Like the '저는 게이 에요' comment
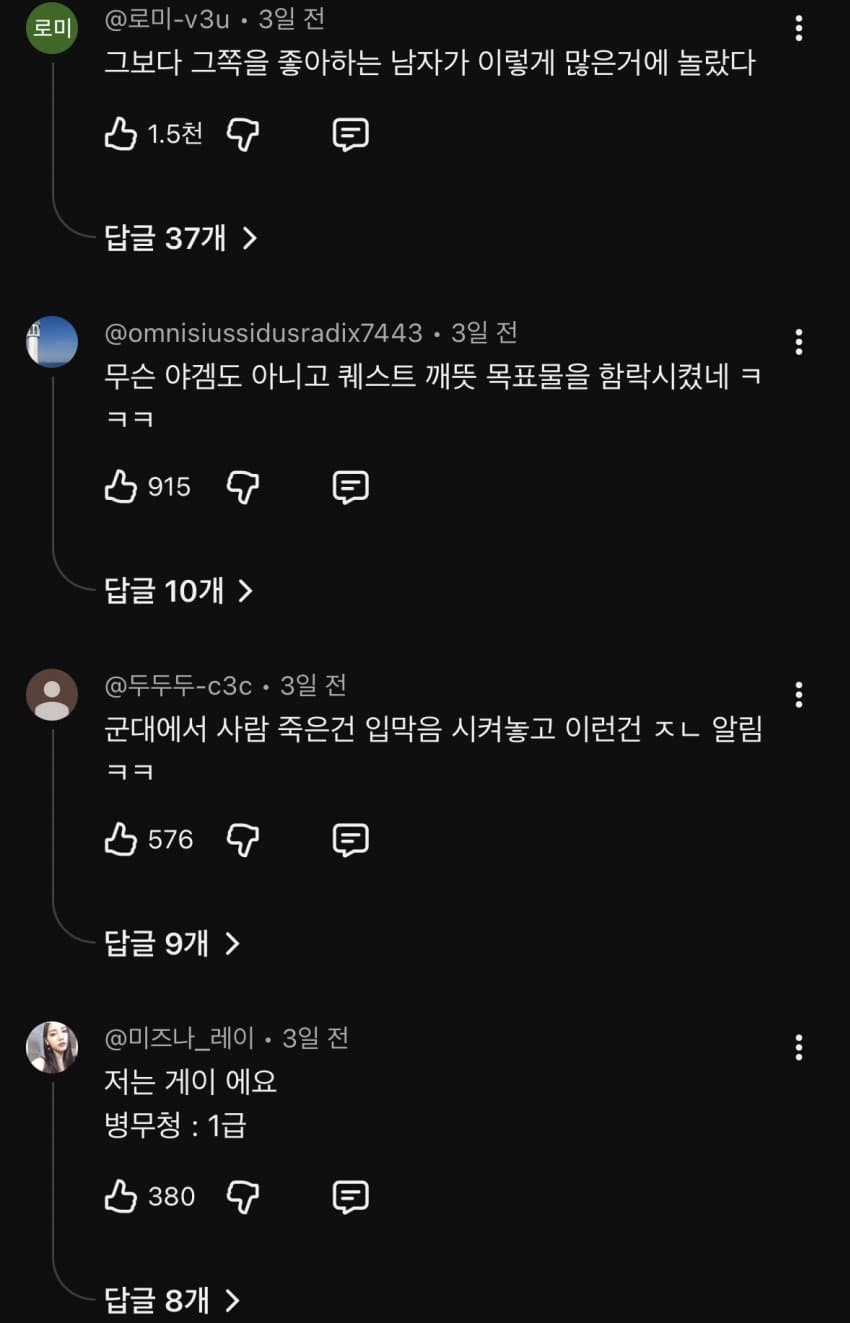 click(120, 1196)
